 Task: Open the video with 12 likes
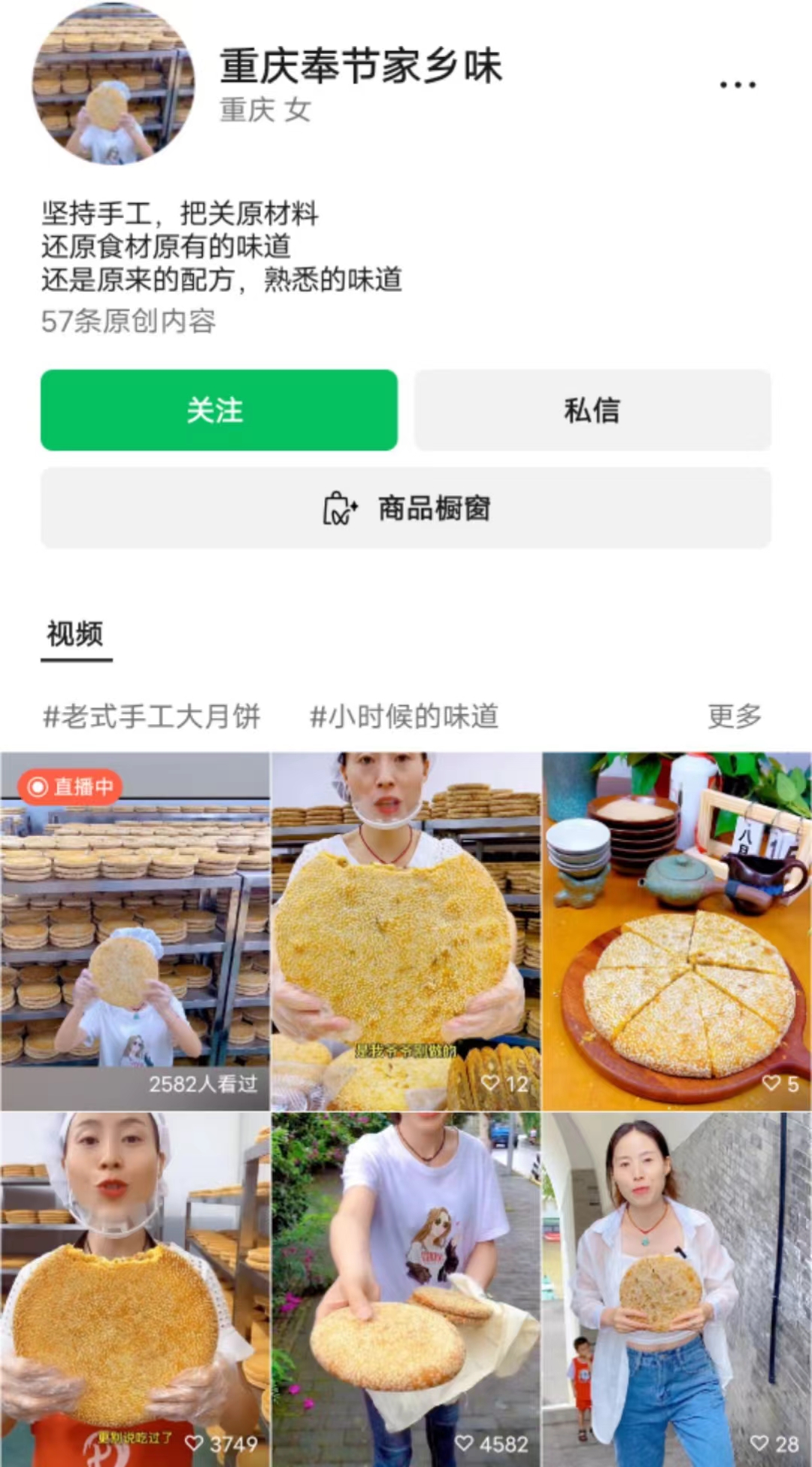click(406, 931)
